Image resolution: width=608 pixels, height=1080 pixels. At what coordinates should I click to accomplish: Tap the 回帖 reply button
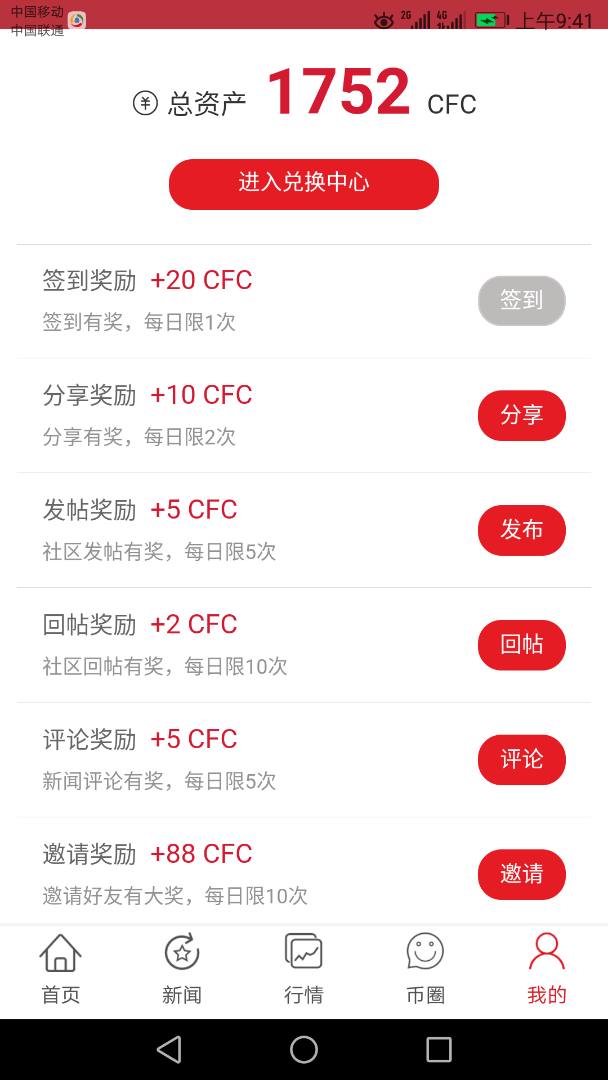[521, 645]
